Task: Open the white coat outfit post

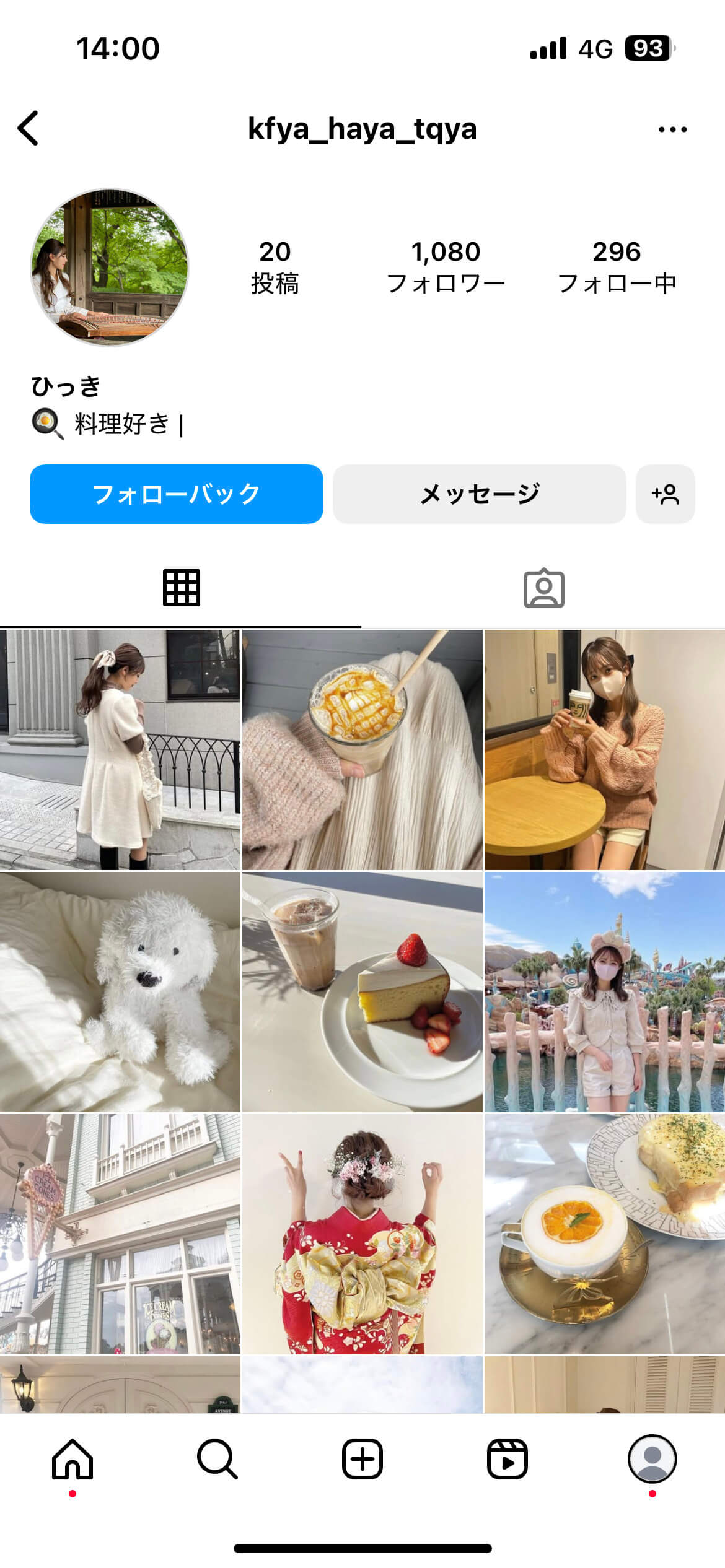Action: tap(120, 749)
